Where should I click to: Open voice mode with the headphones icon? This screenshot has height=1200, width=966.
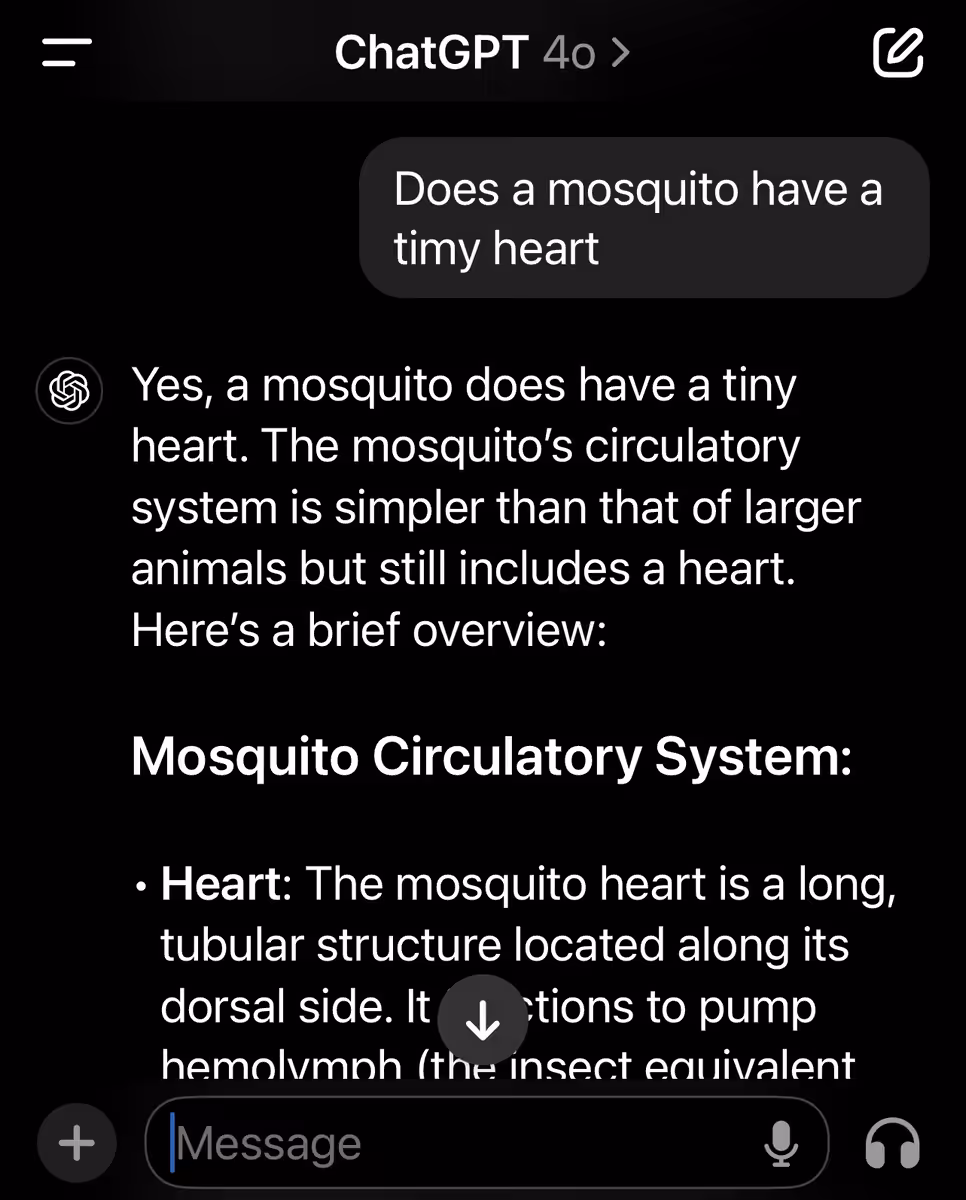pos(892,1144)
